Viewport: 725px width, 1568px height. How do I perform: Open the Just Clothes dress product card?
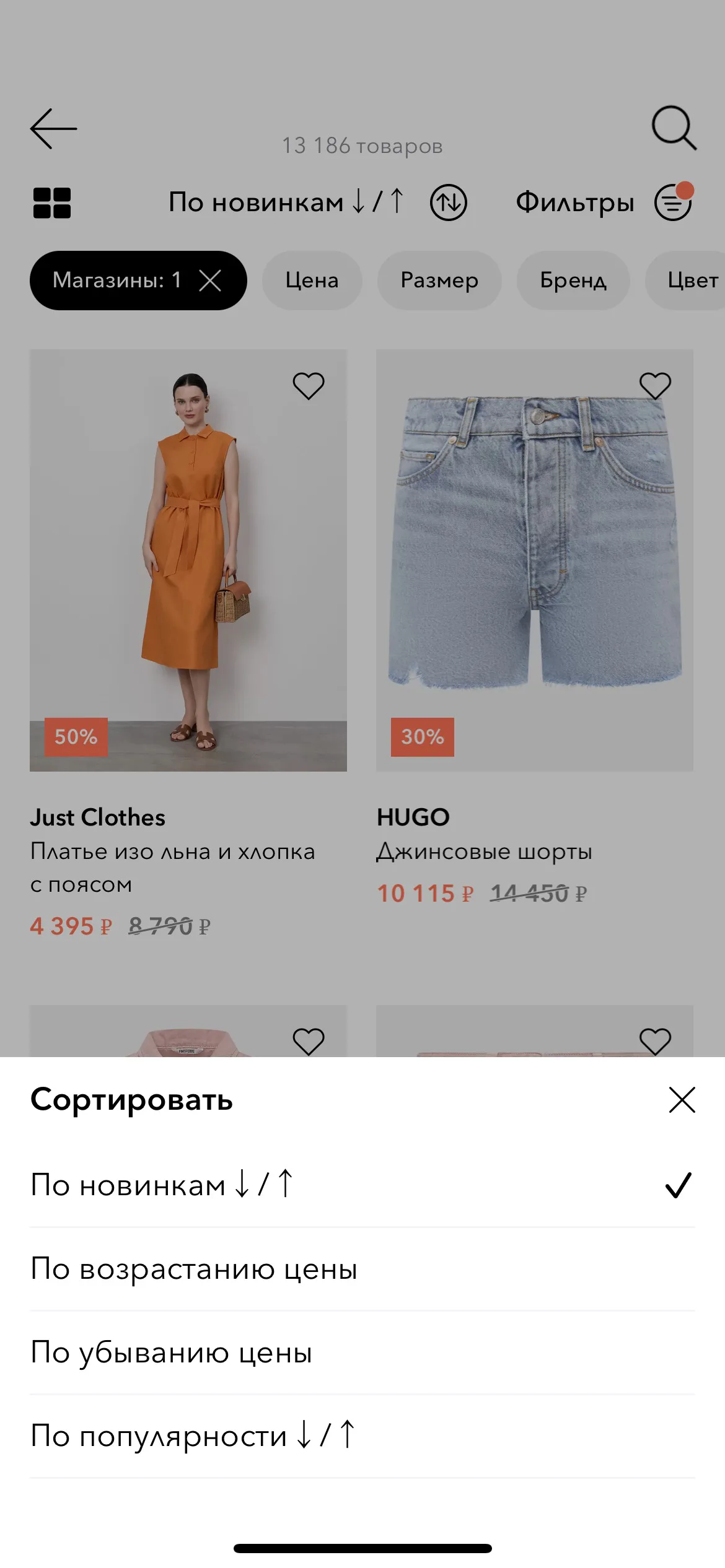[x=188, y=560]
